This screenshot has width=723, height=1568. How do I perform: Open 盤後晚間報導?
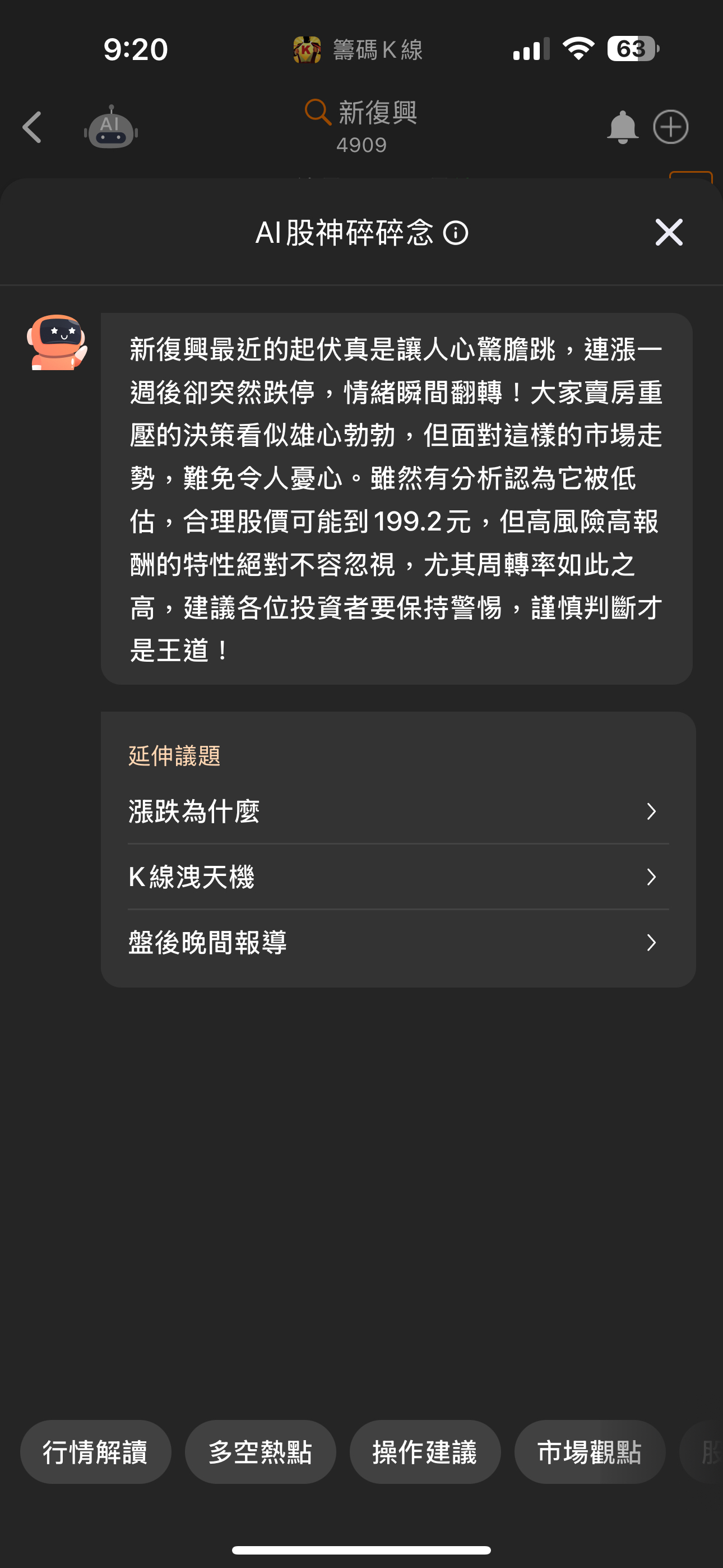point(398,943)
